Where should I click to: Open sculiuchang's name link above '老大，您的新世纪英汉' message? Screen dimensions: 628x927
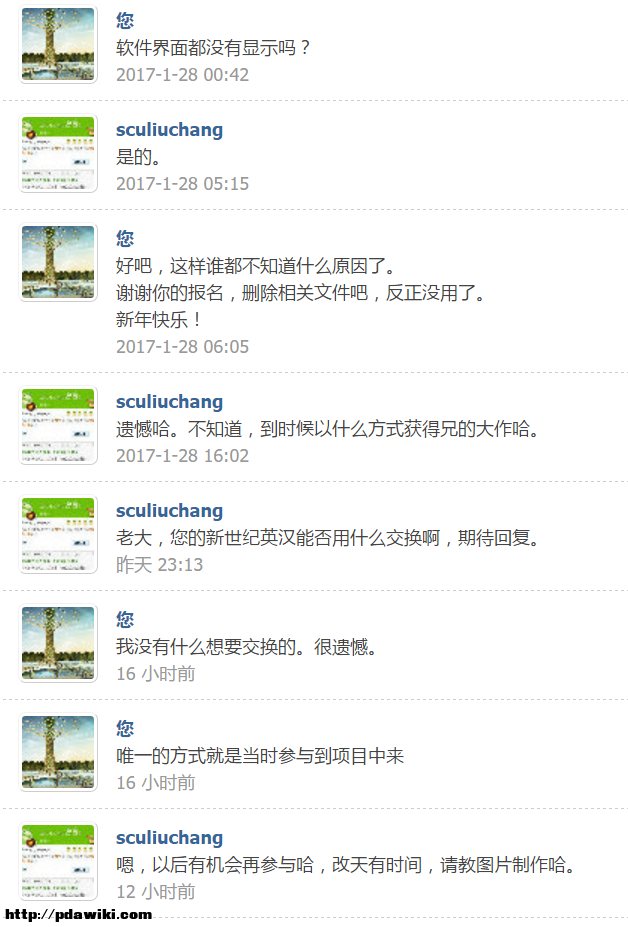169,511
